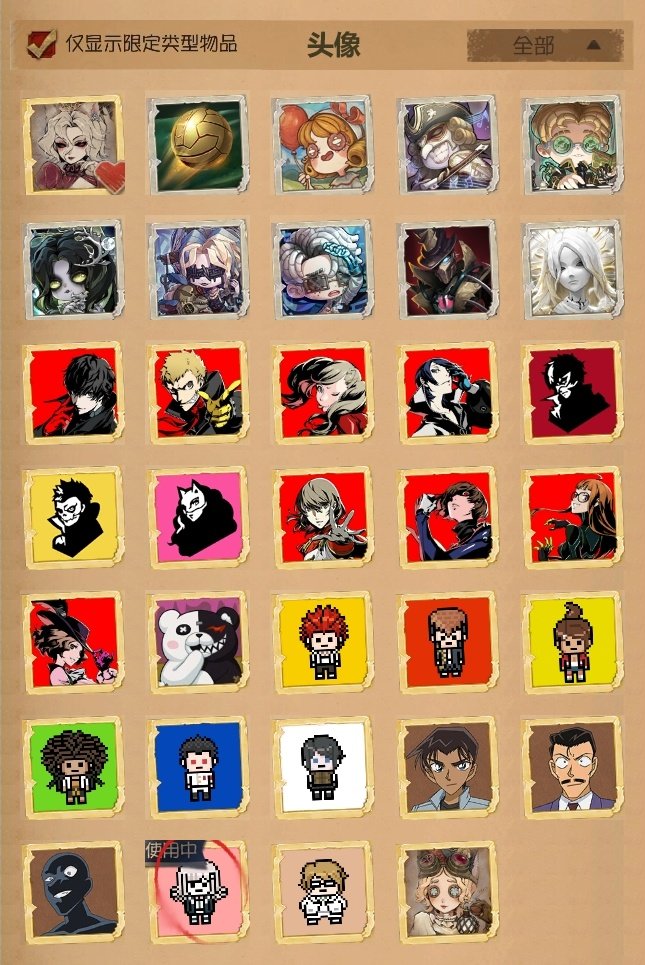The image size is (645, 965).
Task: Choose the pixel character on green background
Action: tap(72, 765)
